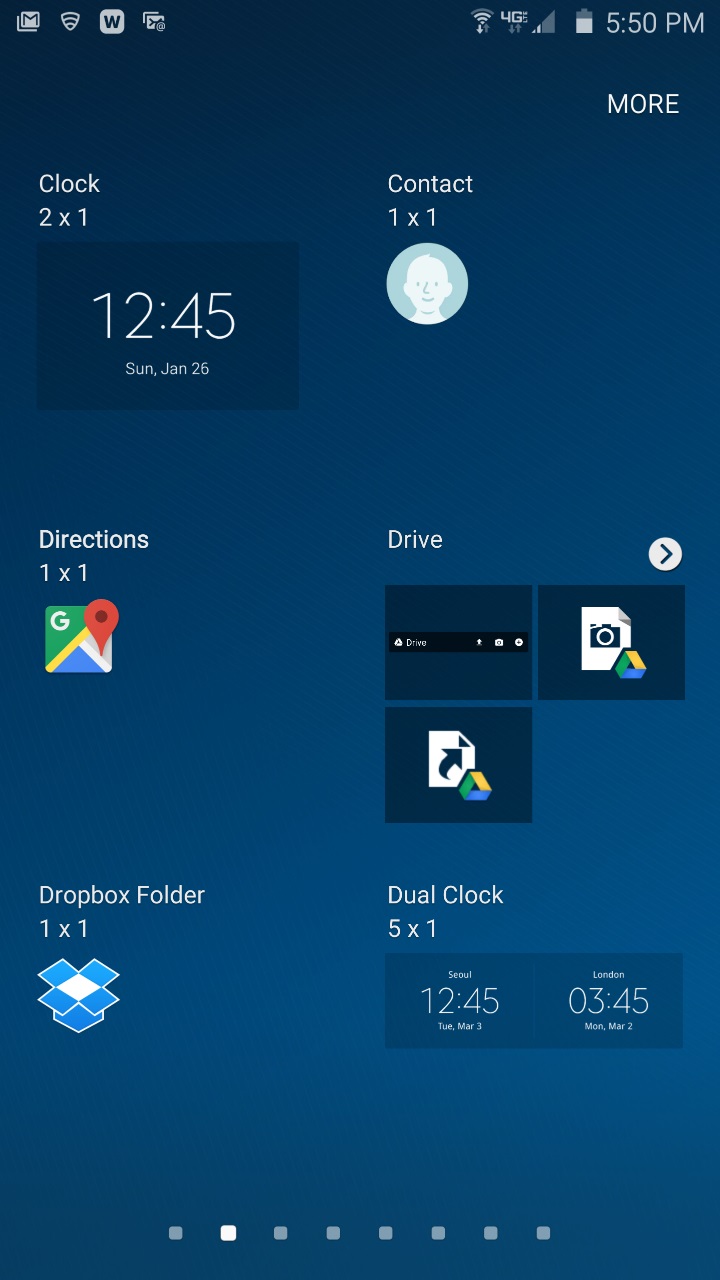
Task: Expand the Drive widgets group arrow
Action: pyautogui.click(x=665, y=553)
